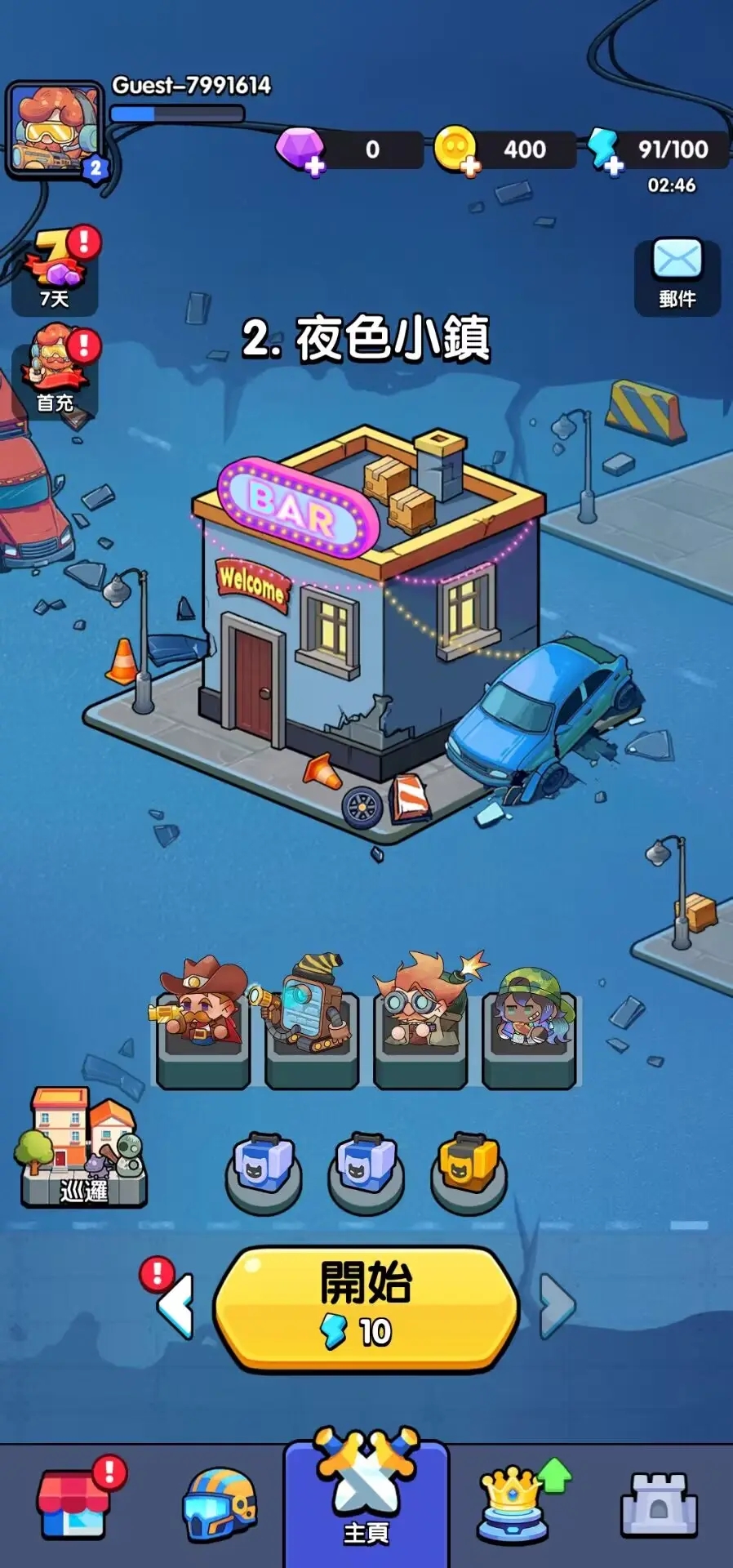
Task: Select the cowboy hero slot
Action: [202, 1022]
